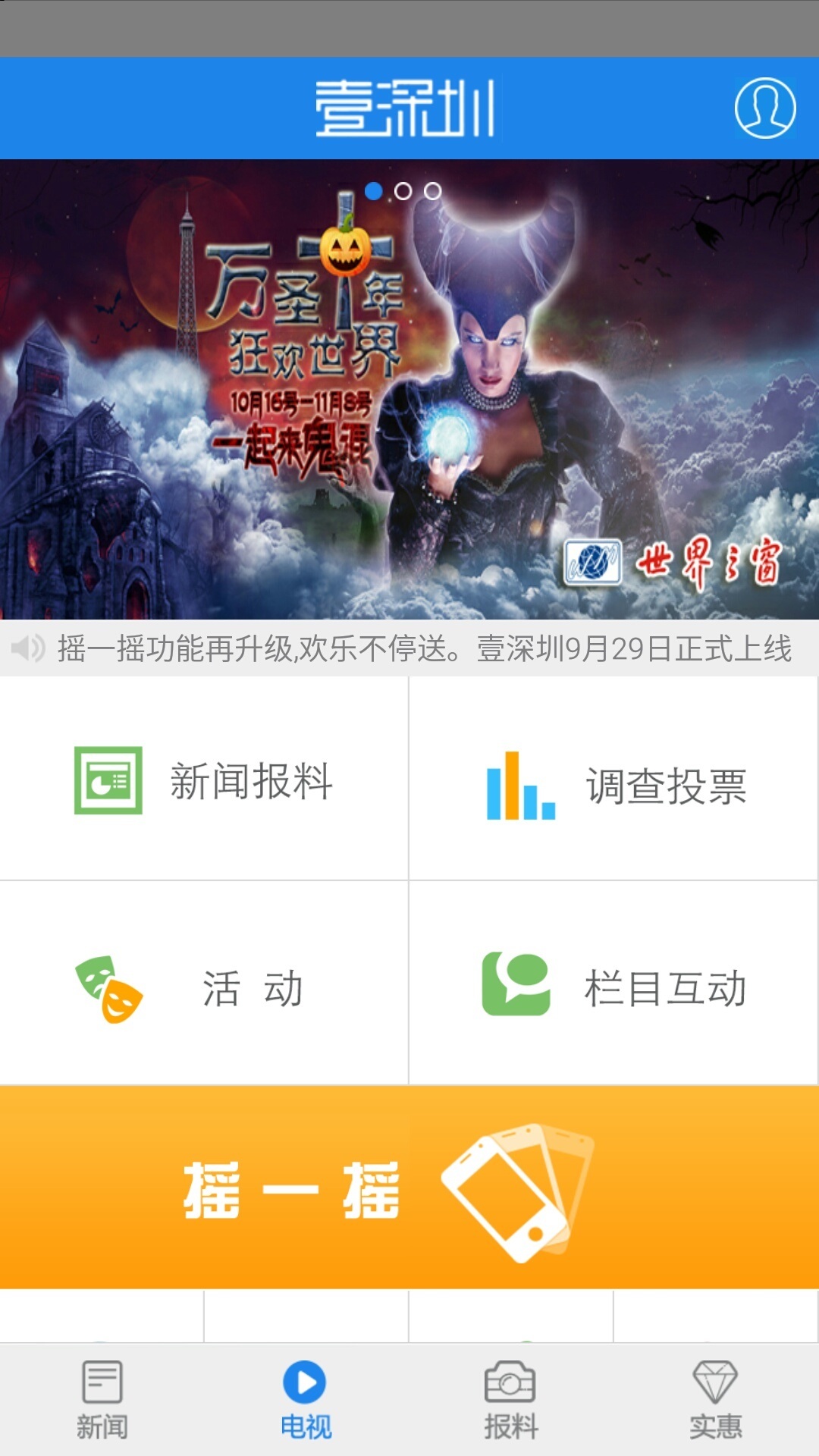This screenshot has width=819, height=1456.
Task: Switch to the 新闻 tab
Action: click(102, 1400)
